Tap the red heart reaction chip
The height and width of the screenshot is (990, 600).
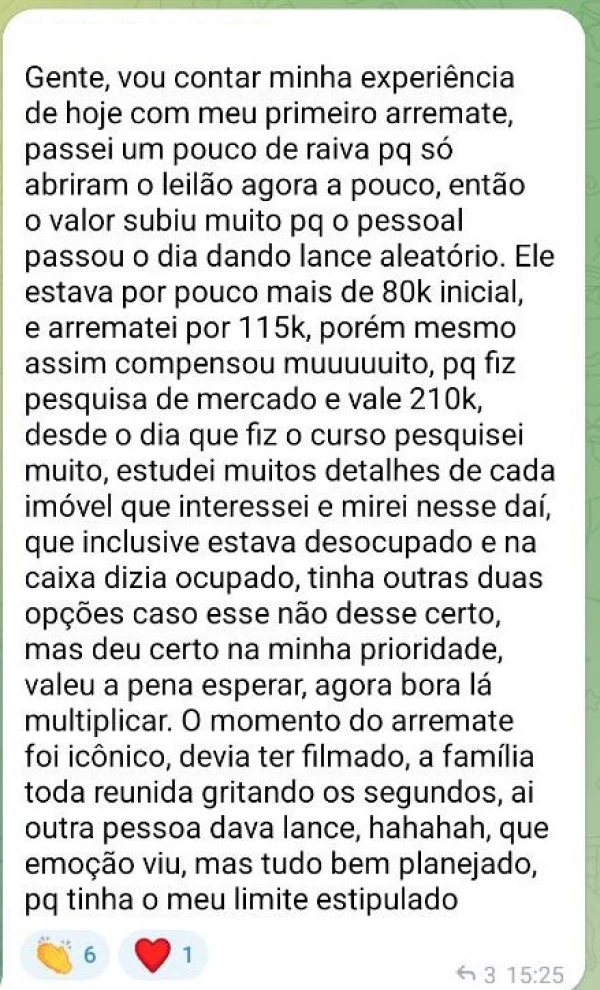(x=163, y=954)
